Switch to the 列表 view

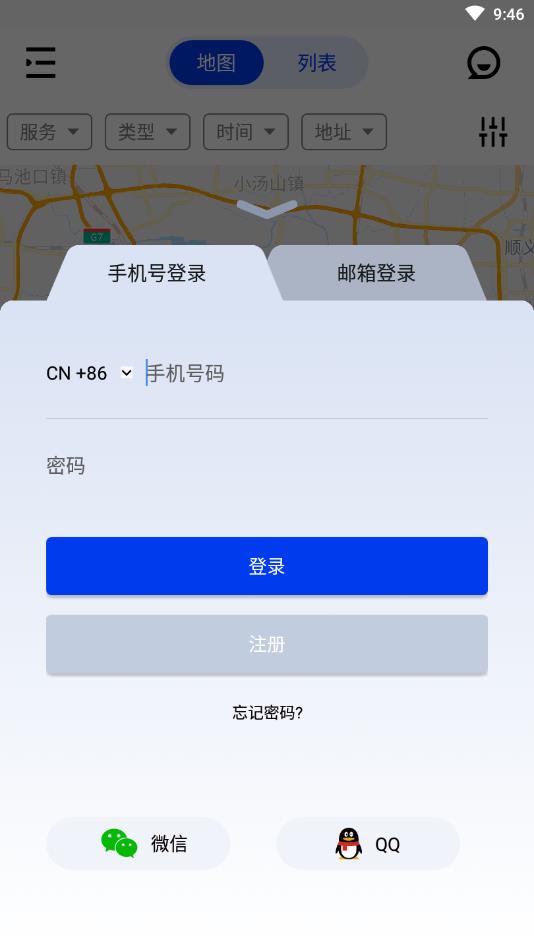tap(317, 62)
